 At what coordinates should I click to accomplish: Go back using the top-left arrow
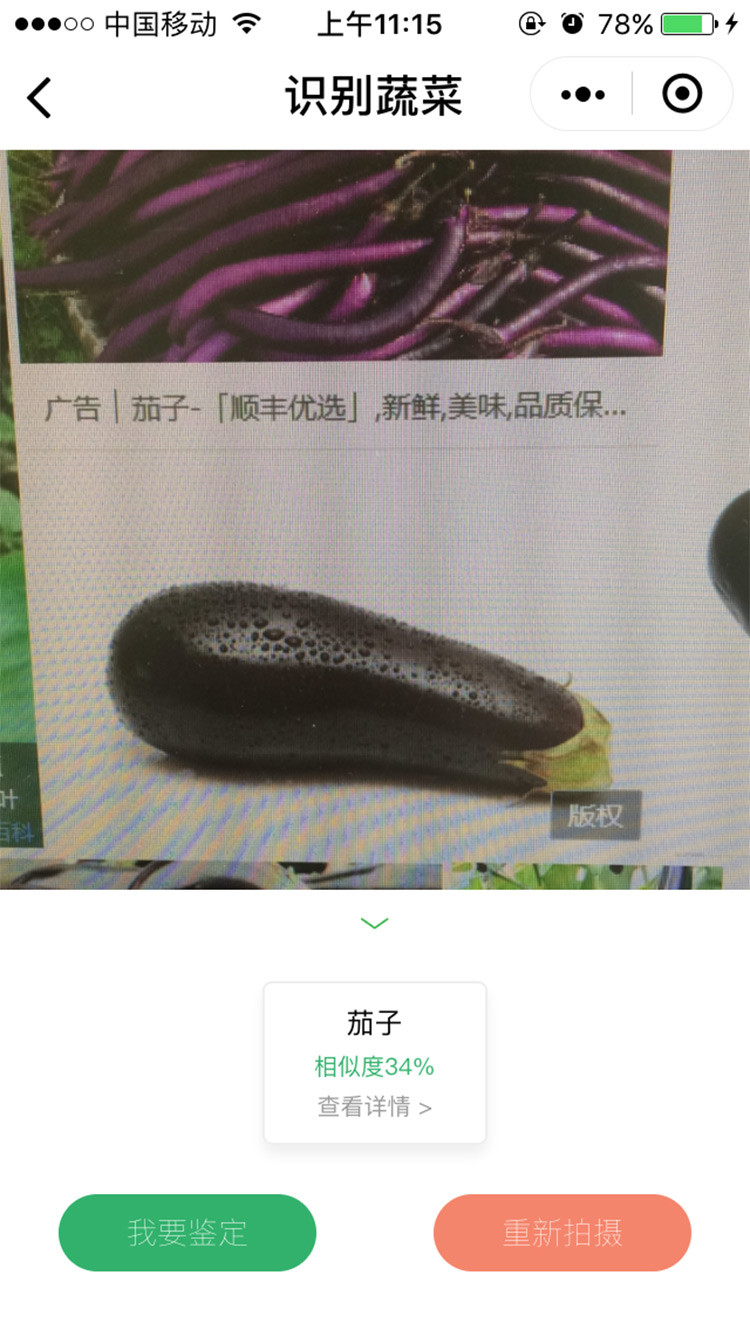pyautogui.click(x=38, y=97)
